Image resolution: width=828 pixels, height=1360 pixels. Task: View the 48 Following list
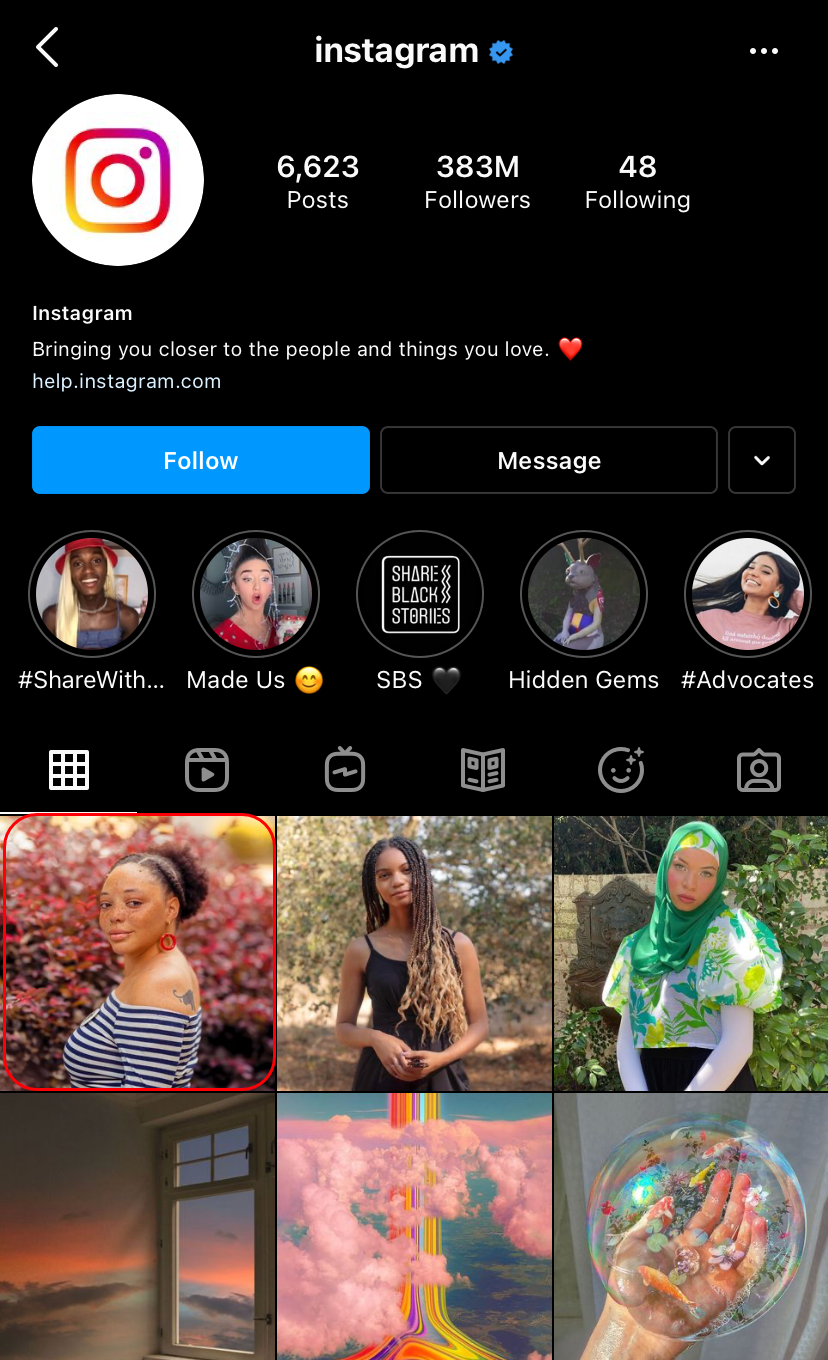(637, 181)
